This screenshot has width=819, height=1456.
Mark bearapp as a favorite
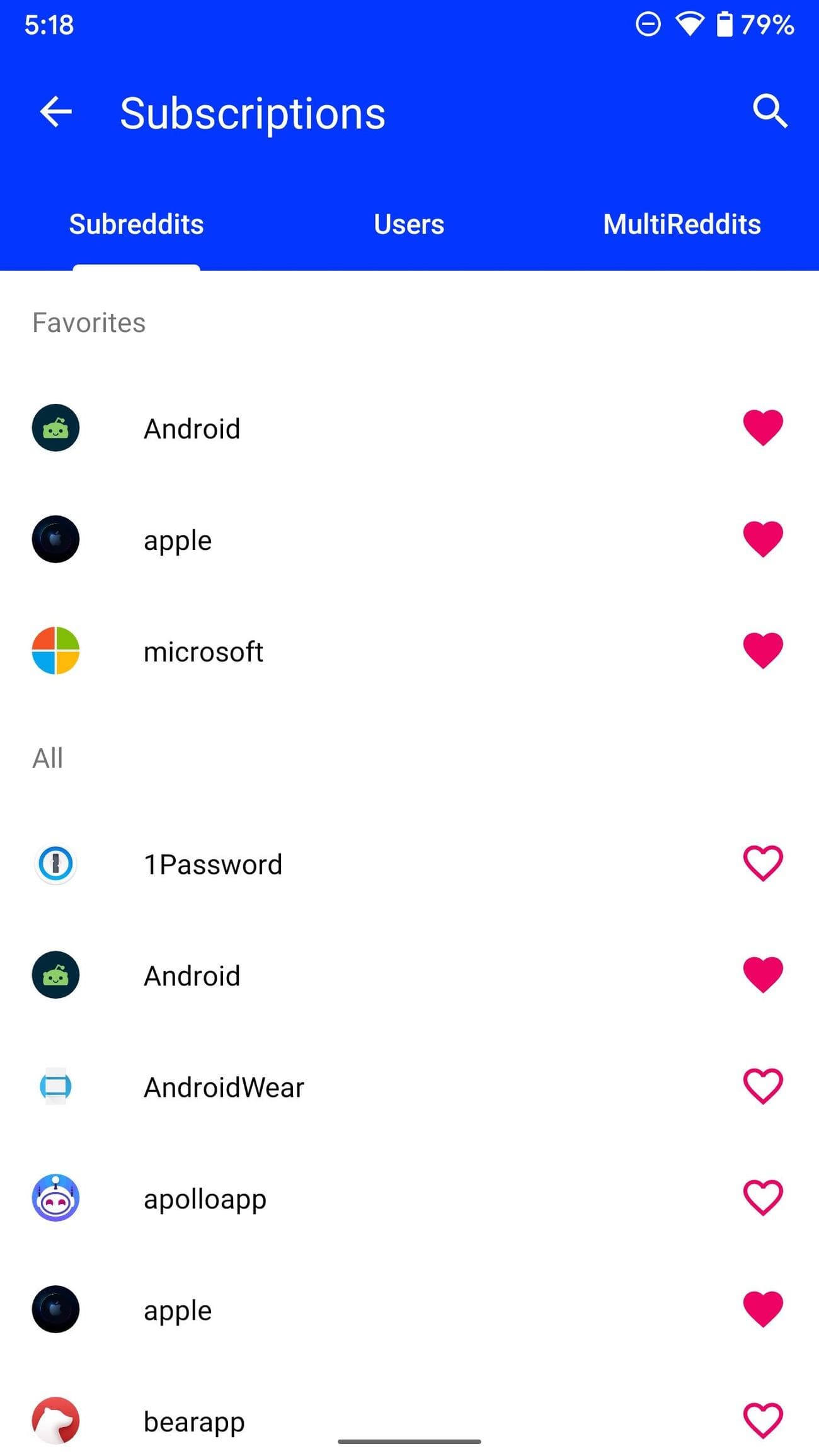point(762,1420)
